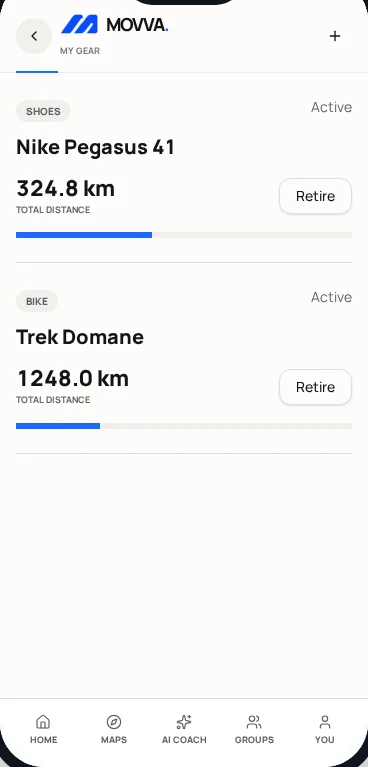
Task: Switch to the Home tab
Action: 44,729
